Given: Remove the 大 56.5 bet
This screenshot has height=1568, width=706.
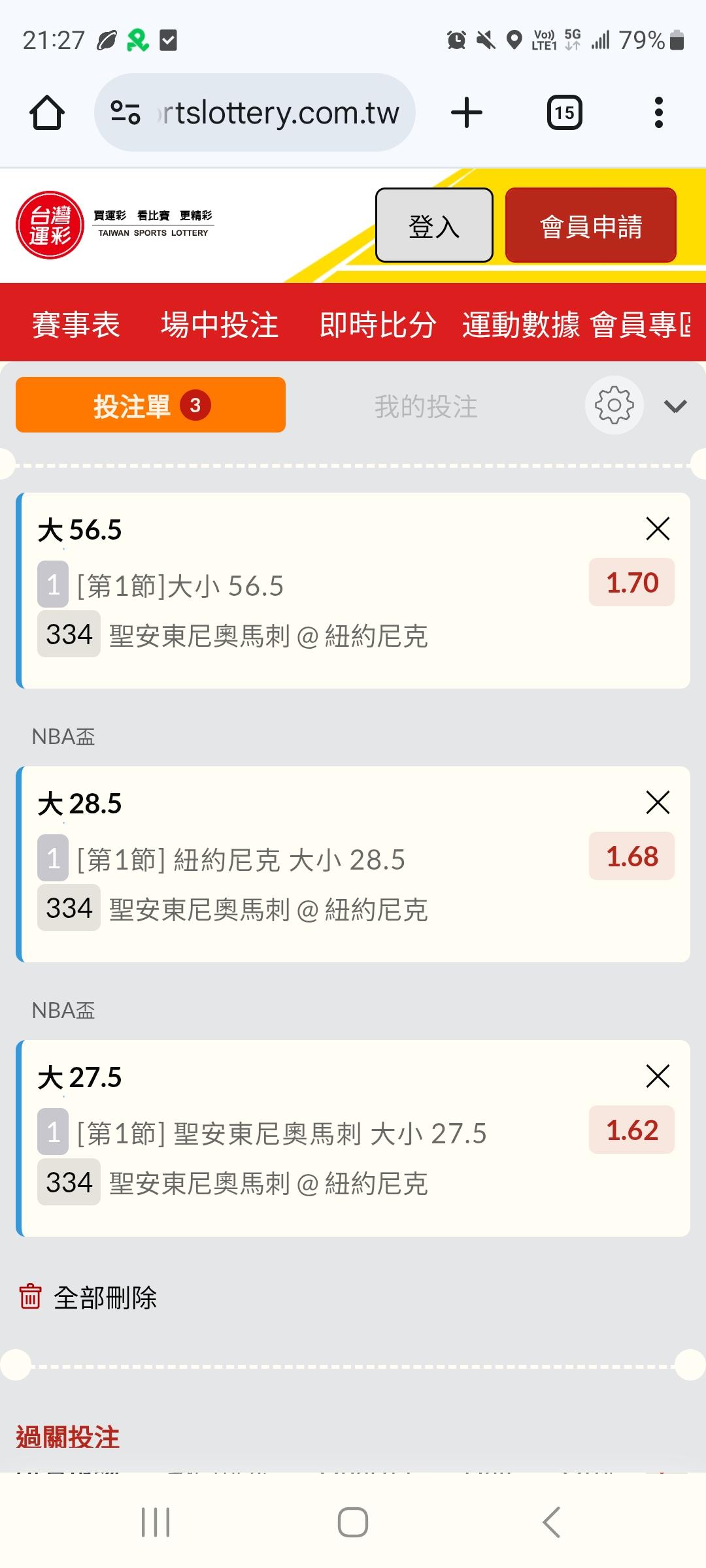Looking at the screenshot, I should click(658, 529).
